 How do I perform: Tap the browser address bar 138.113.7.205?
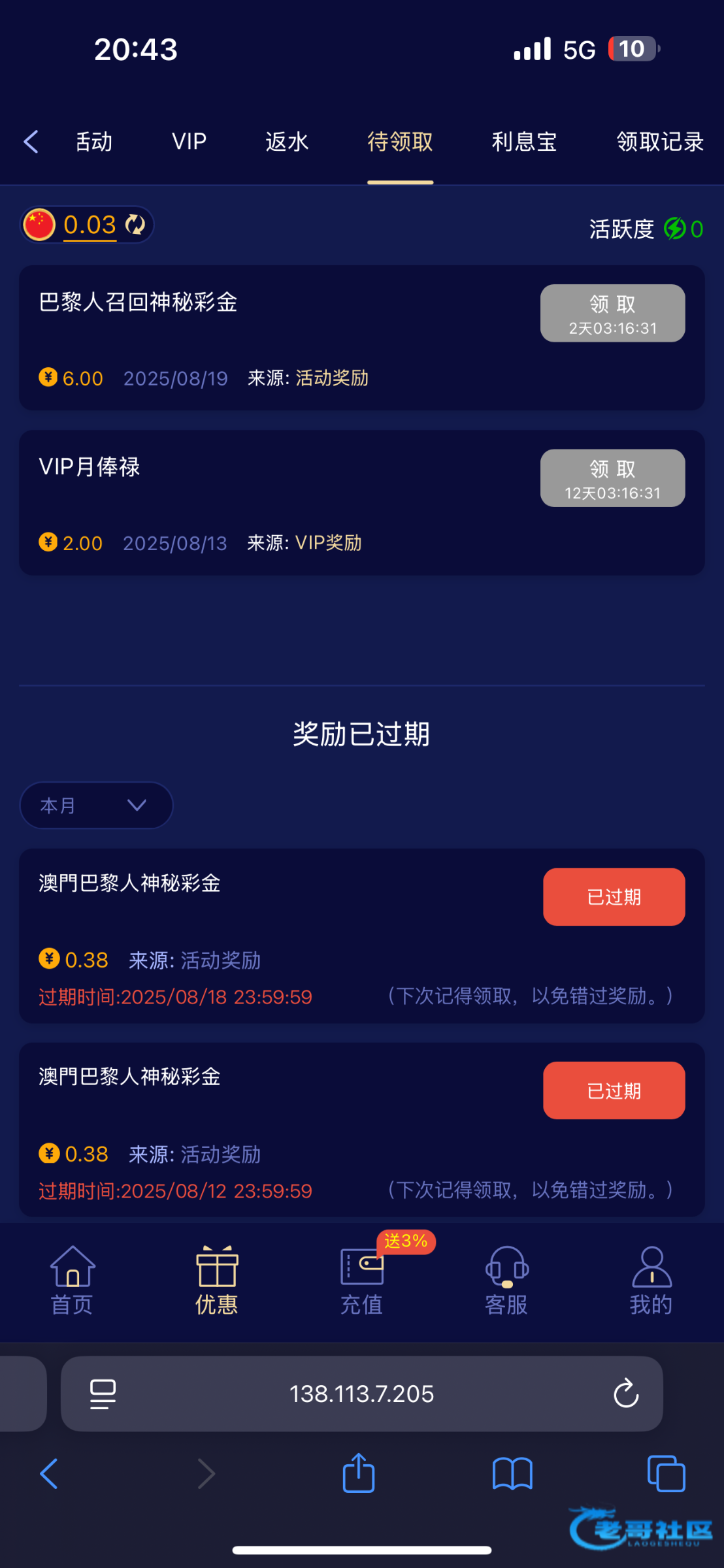point(361,1394)
